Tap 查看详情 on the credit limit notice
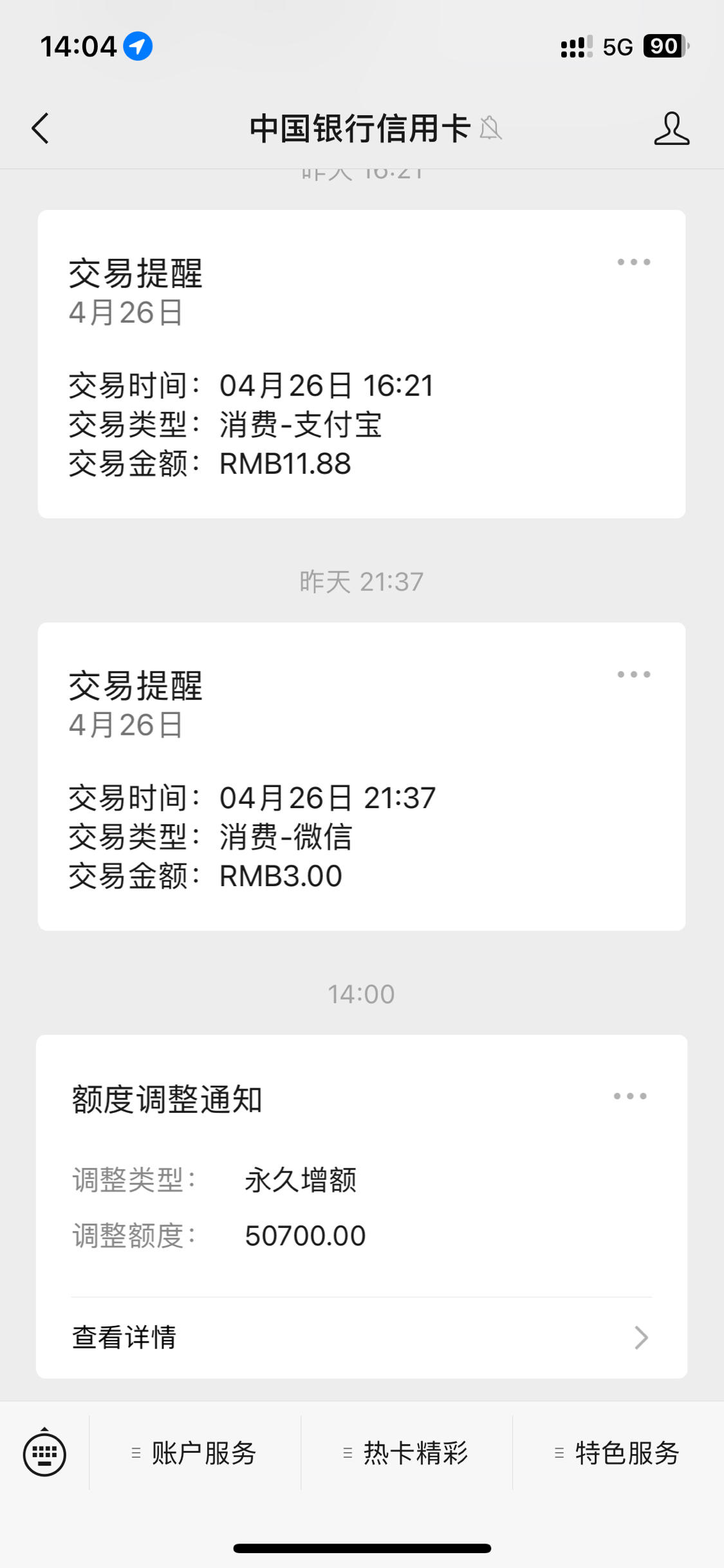The image size is (724, 1568). (x=362, y=1337)
